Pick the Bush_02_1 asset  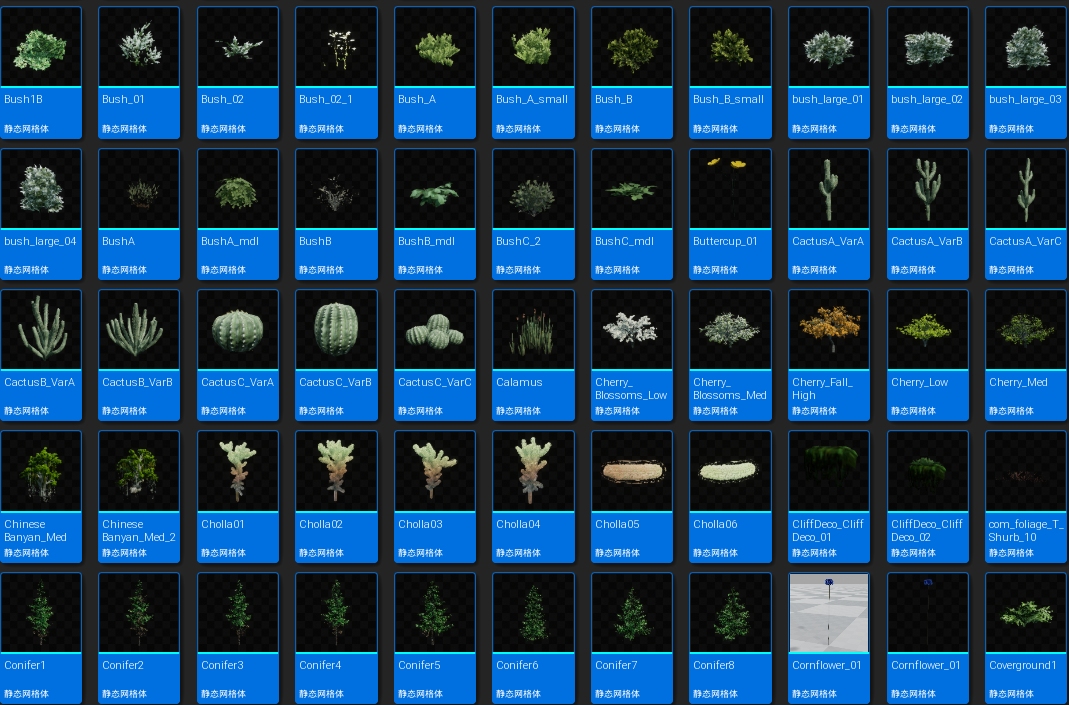336,48
